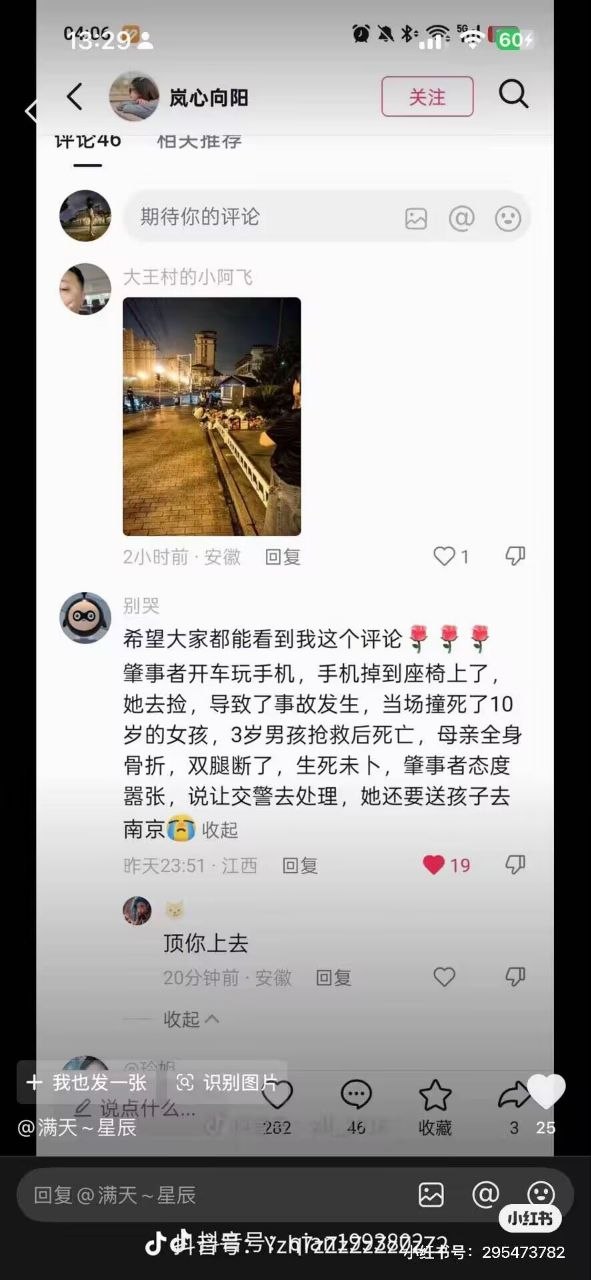Open the photo posted by 大王村的小阿飞
This screenshot has width=591, height=1280.
212,416
